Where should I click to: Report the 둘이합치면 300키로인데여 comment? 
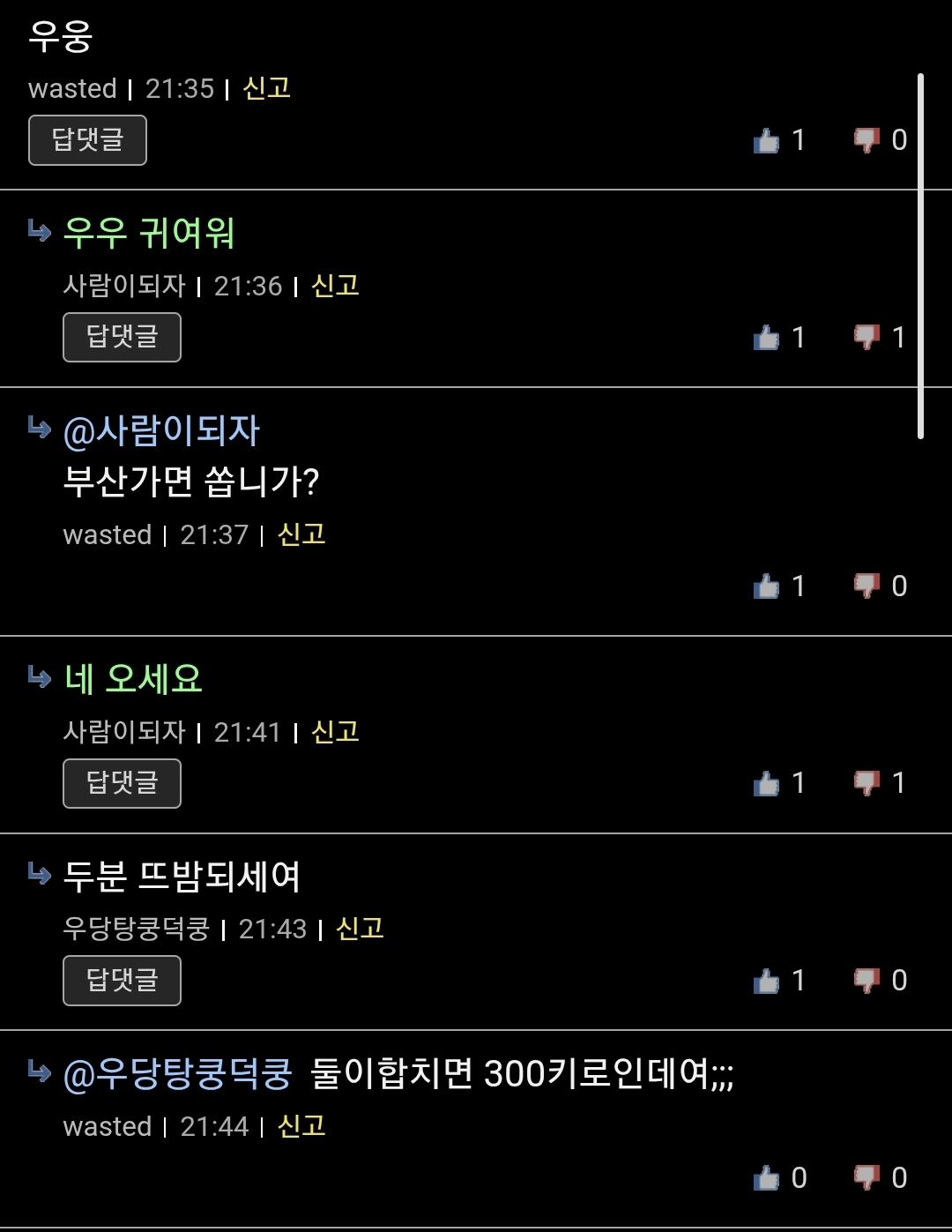tap(301, 1126)
